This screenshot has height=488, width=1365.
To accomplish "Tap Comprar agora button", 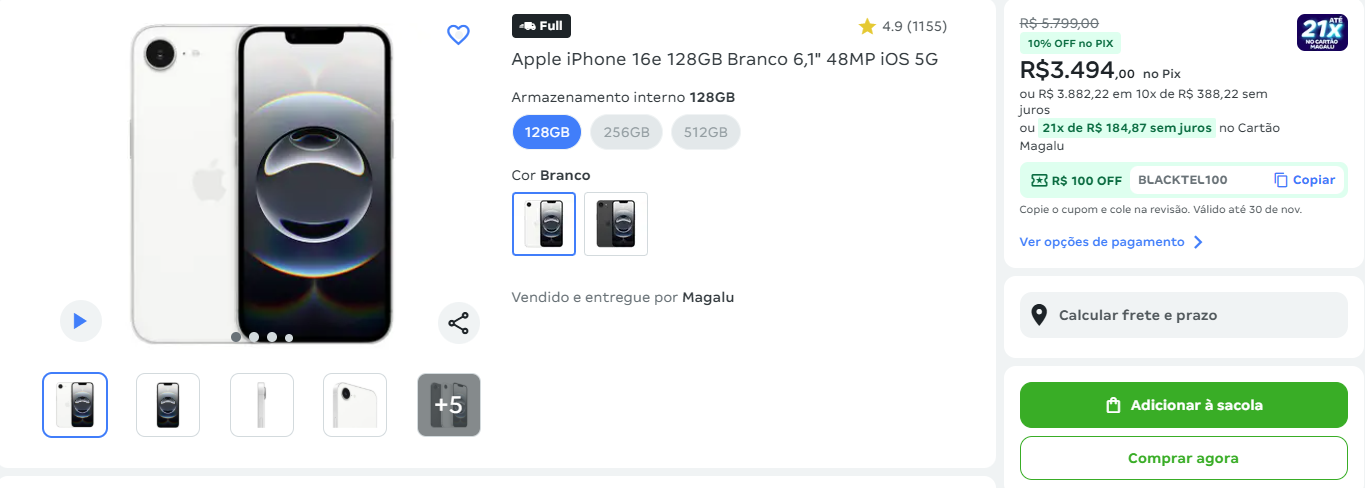I will coord(1183,458).
